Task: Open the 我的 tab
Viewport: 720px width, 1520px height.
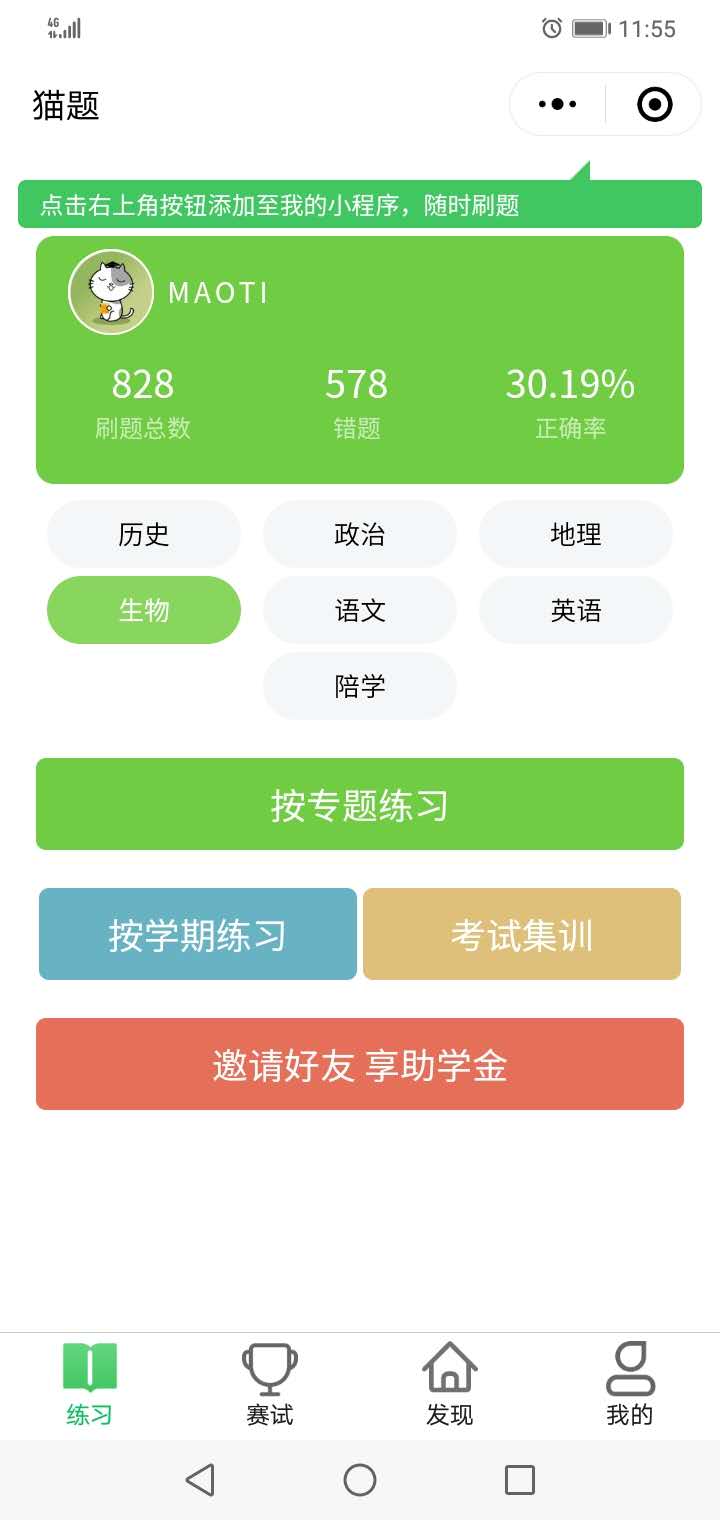Action: (x=630, y=1384)
